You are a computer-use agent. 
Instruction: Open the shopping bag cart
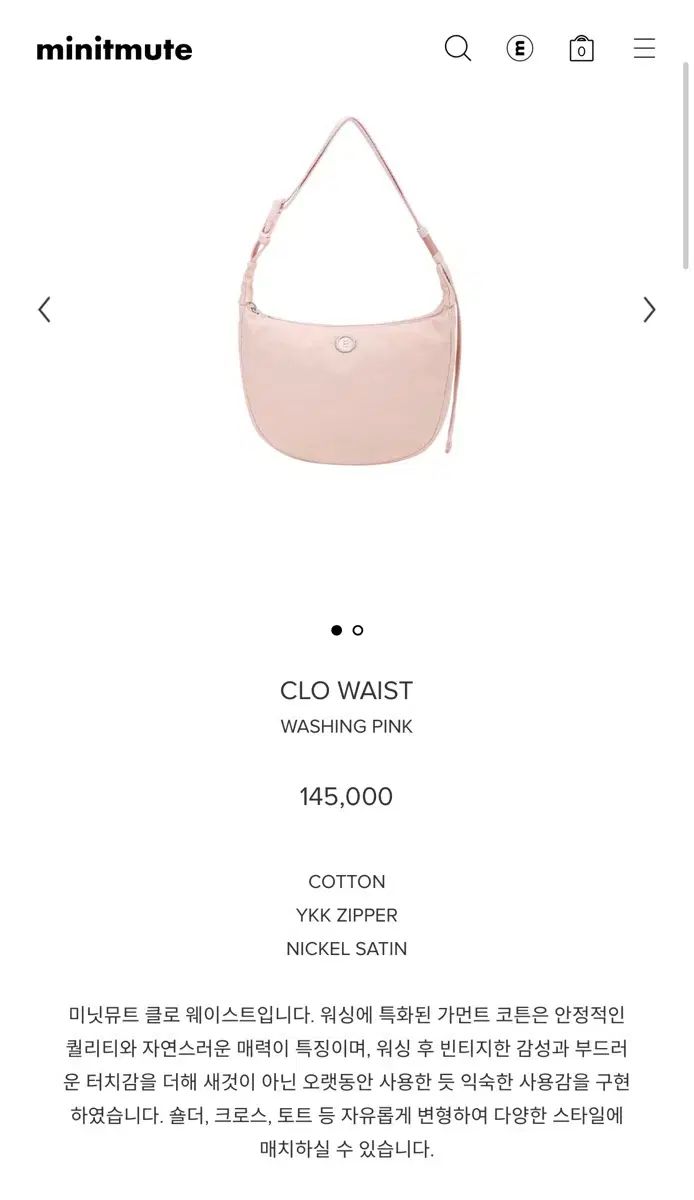click(x=581, y=48)
